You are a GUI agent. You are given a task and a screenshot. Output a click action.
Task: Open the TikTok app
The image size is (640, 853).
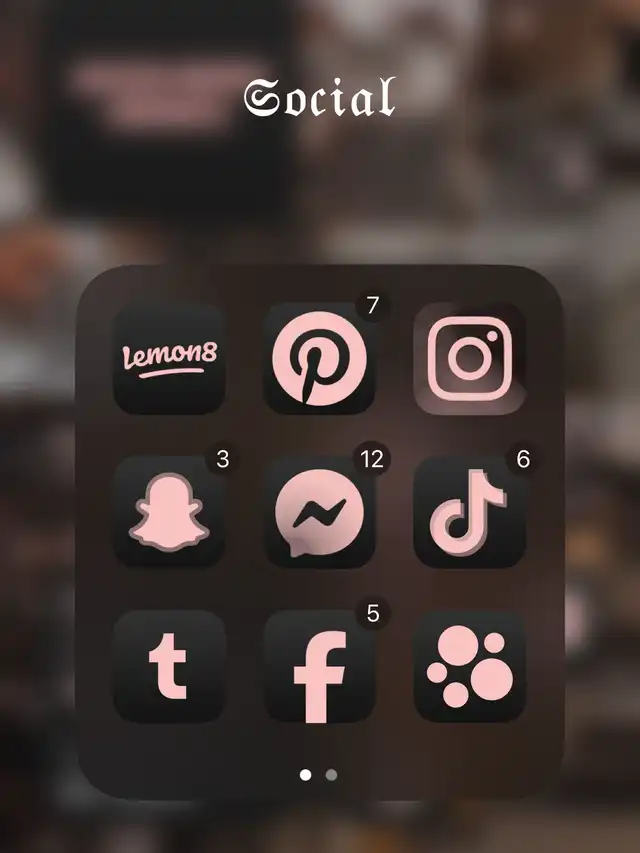pos(470,512)
